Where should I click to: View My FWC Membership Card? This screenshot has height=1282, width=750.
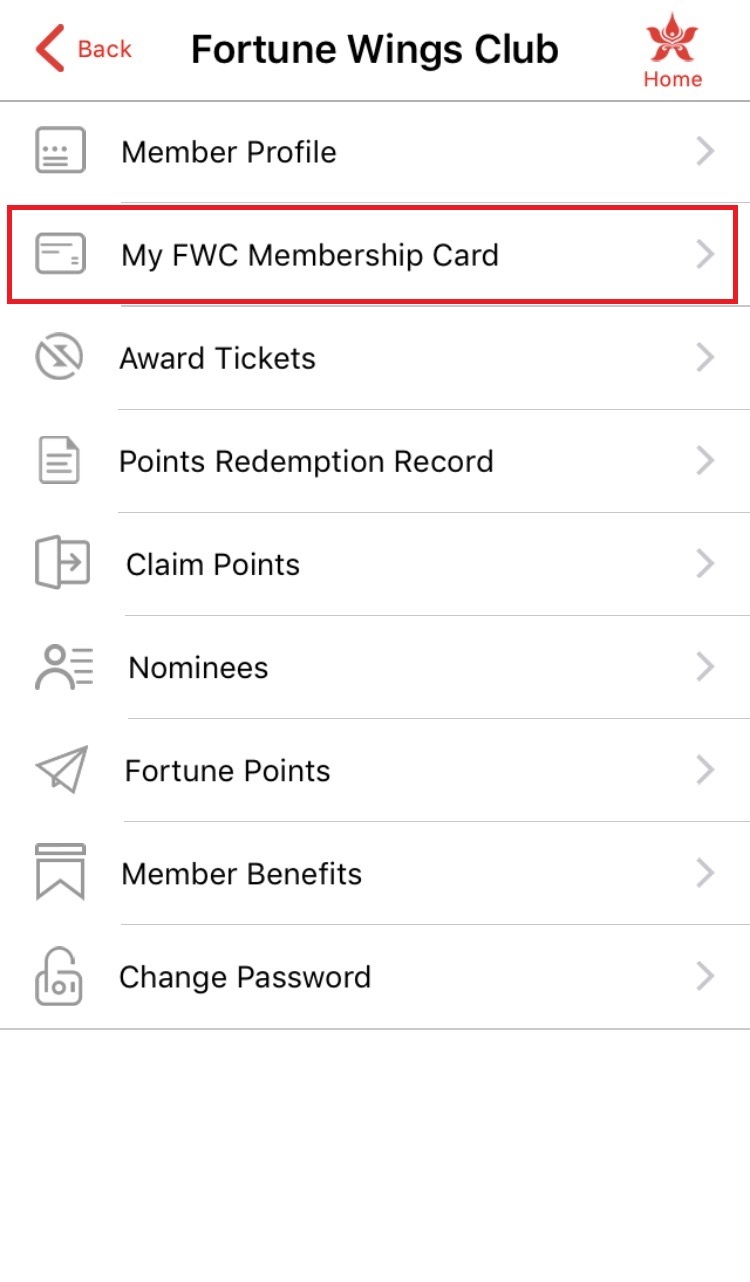click(x=374, y=255)
